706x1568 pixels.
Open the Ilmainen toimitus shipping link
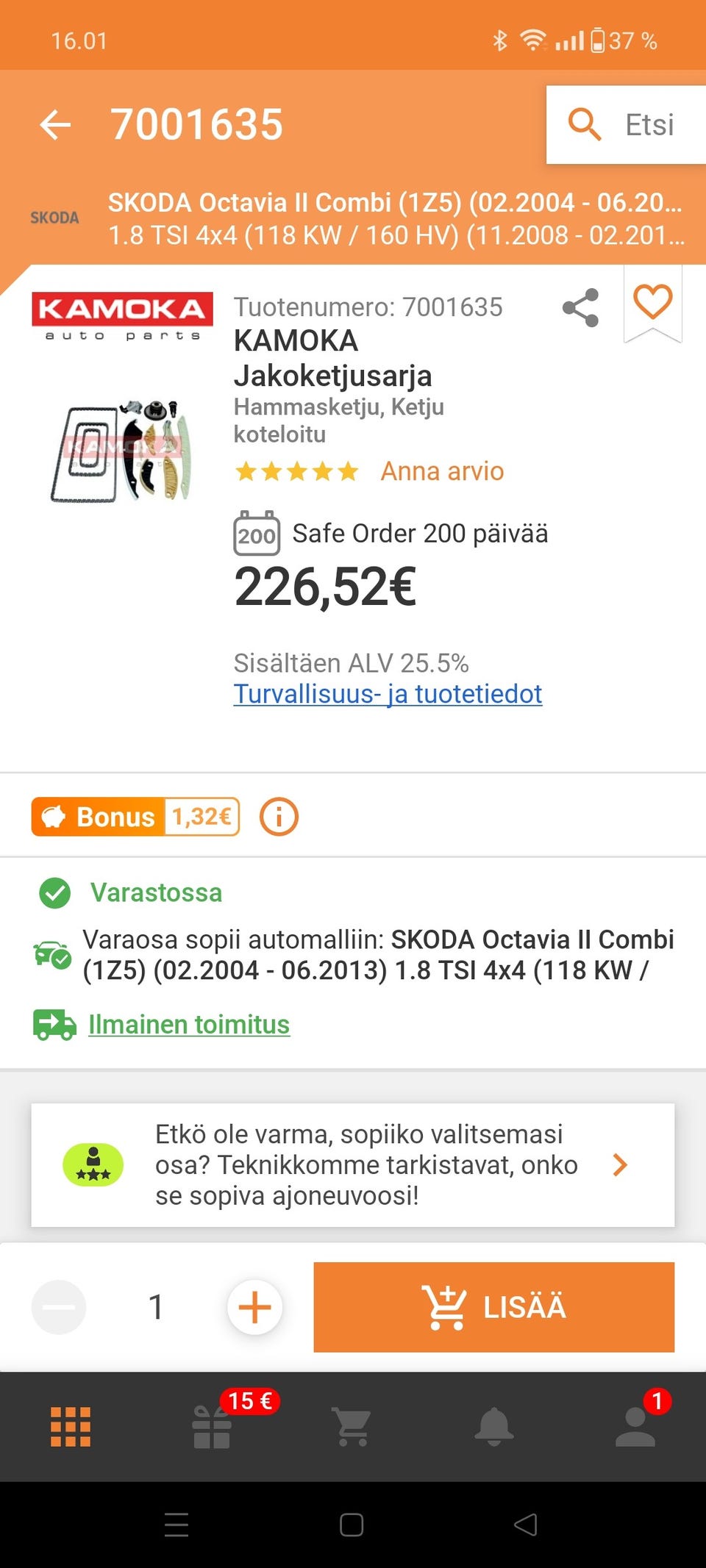(x=188, y=1024)
